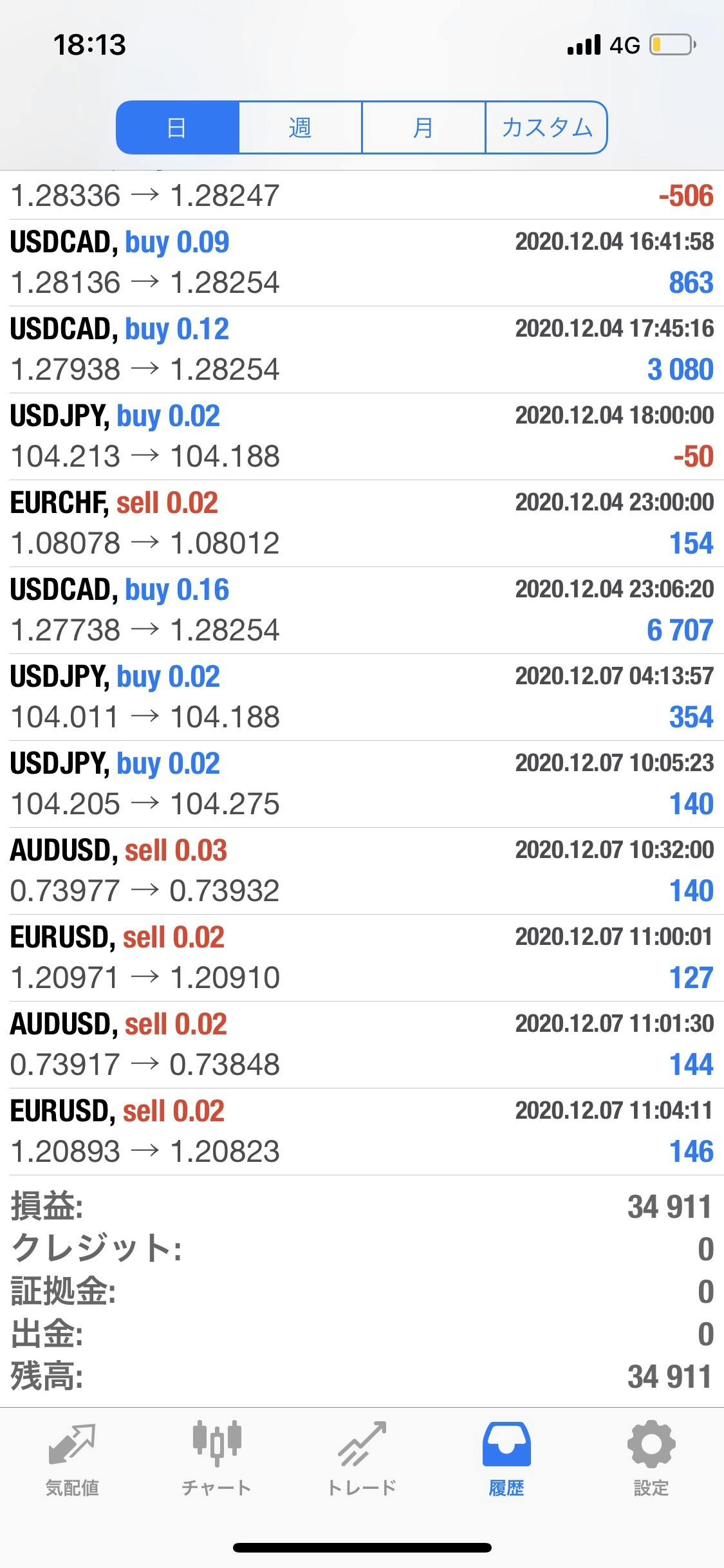Select the 日 (day) period tab
This screenshot has width=724, height=1568.
(x=178, y=127)
